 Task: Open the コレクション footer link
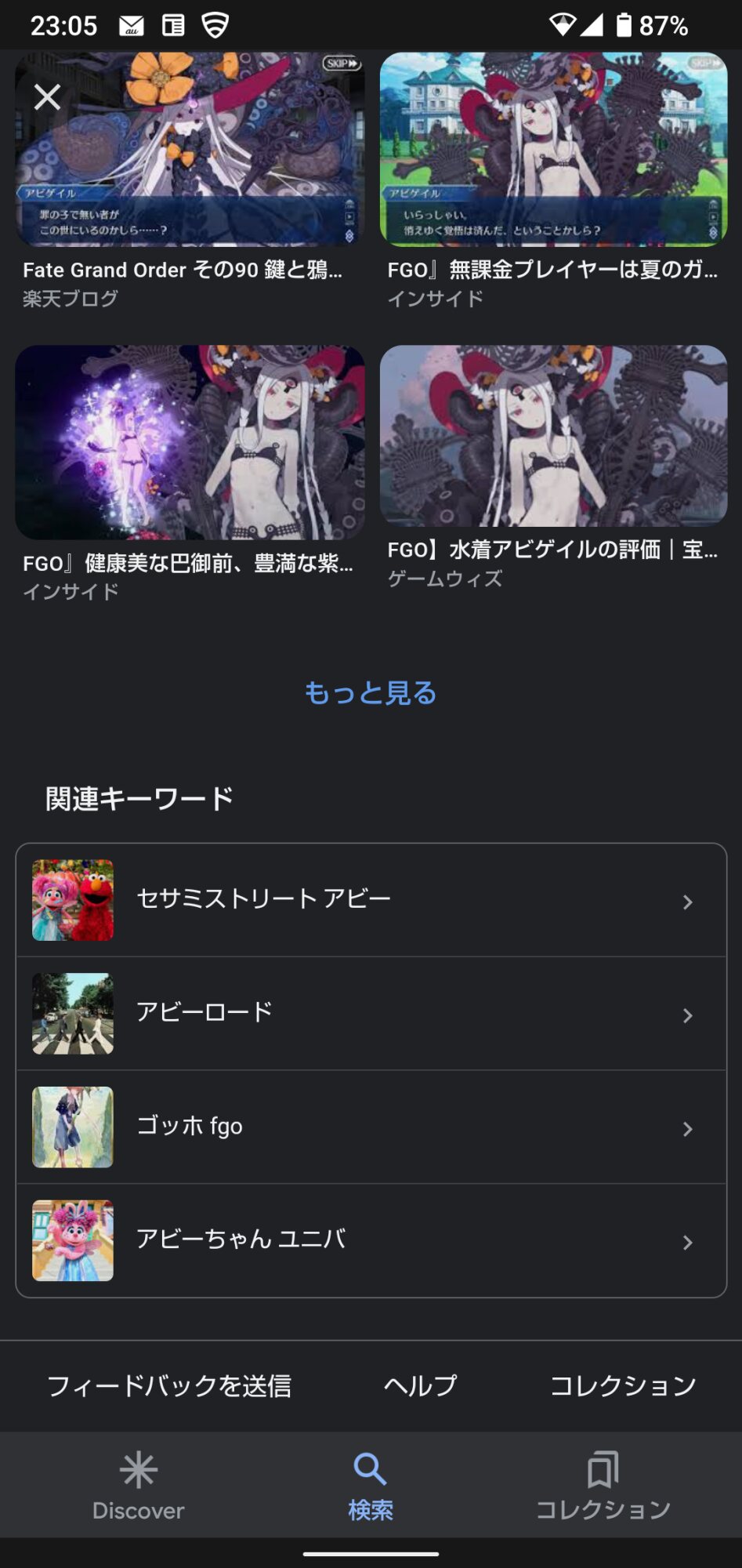(623, 1385)
